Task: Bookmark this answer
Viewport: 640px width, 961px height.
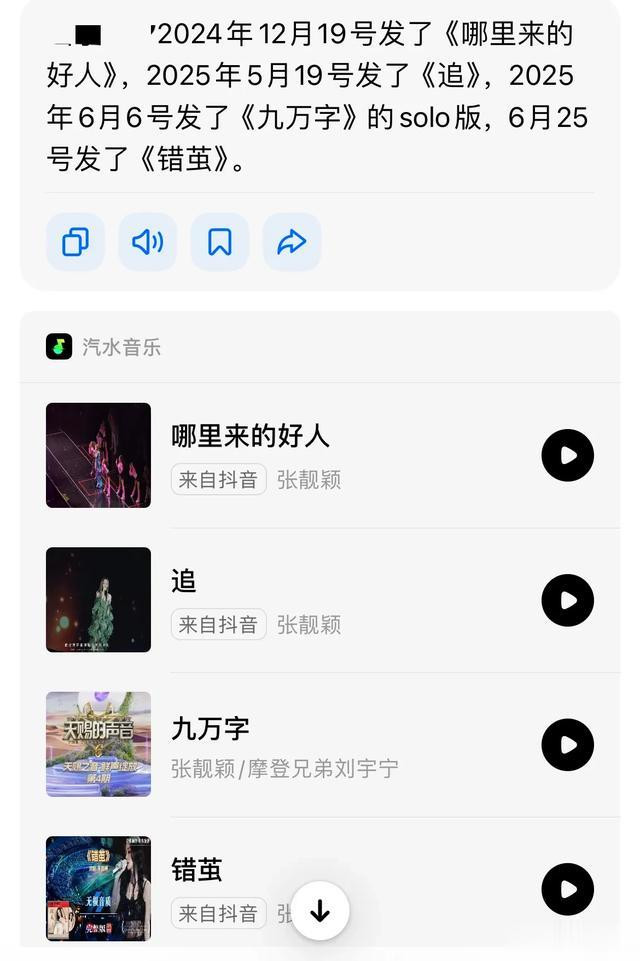Action: coord(220,242)
